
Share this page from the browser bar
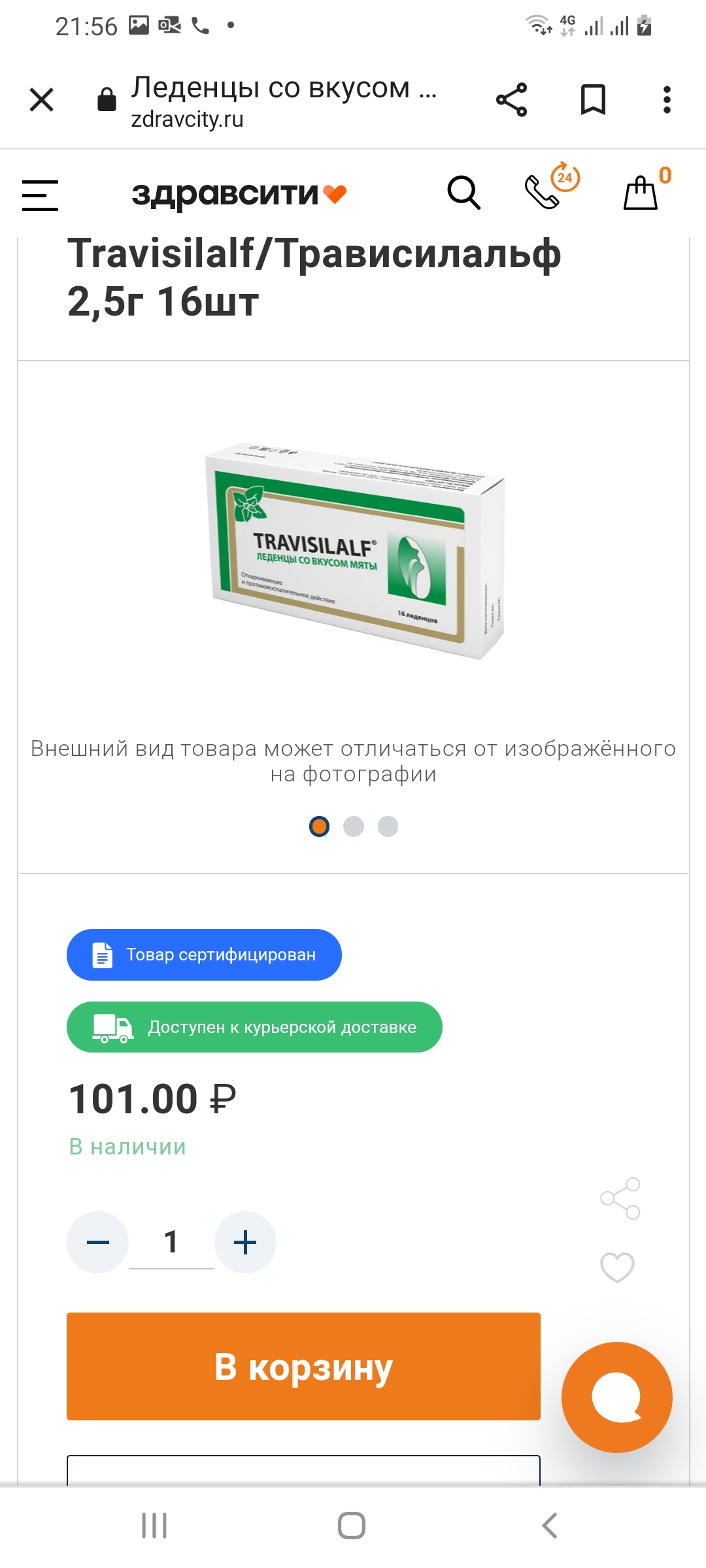(511, 100)
